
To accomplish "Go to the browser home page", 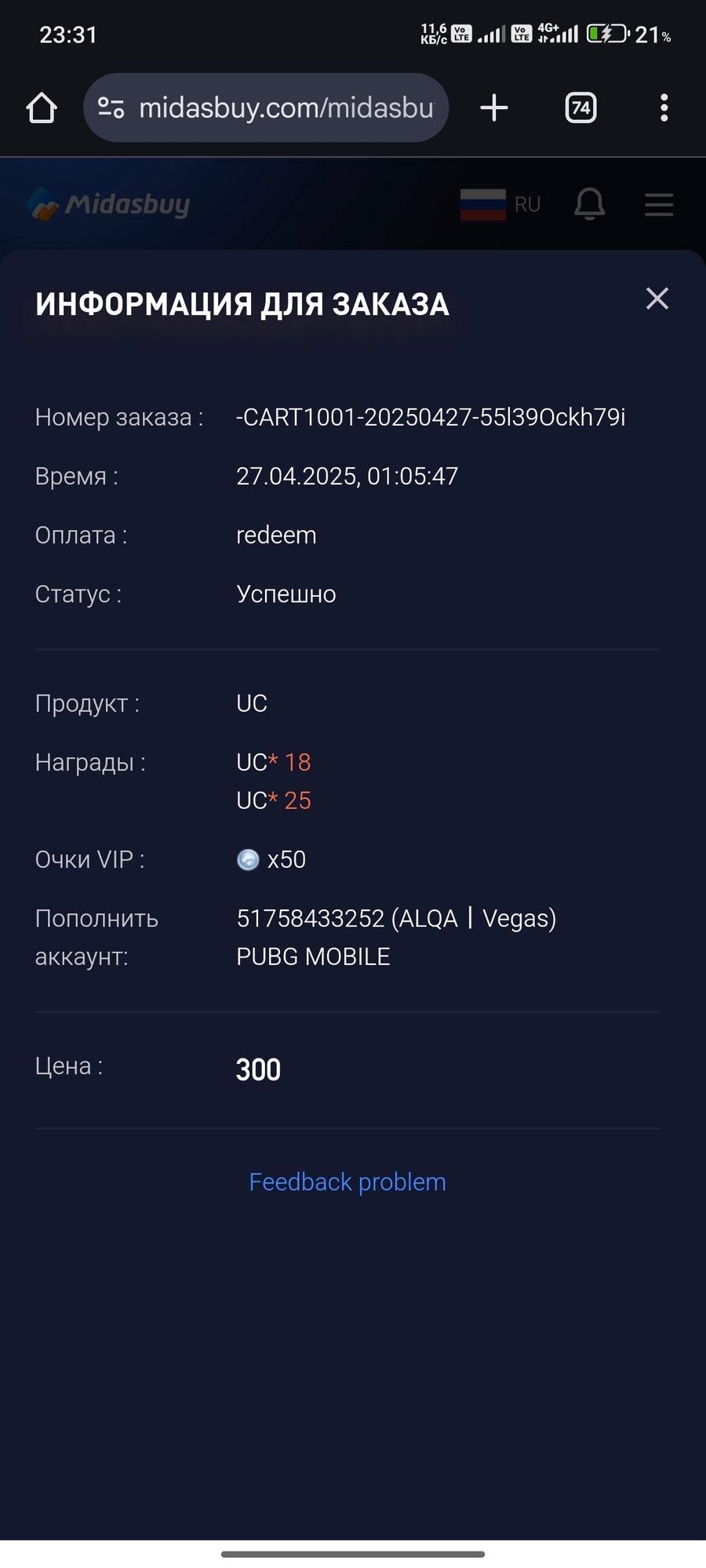I will 42,108.
